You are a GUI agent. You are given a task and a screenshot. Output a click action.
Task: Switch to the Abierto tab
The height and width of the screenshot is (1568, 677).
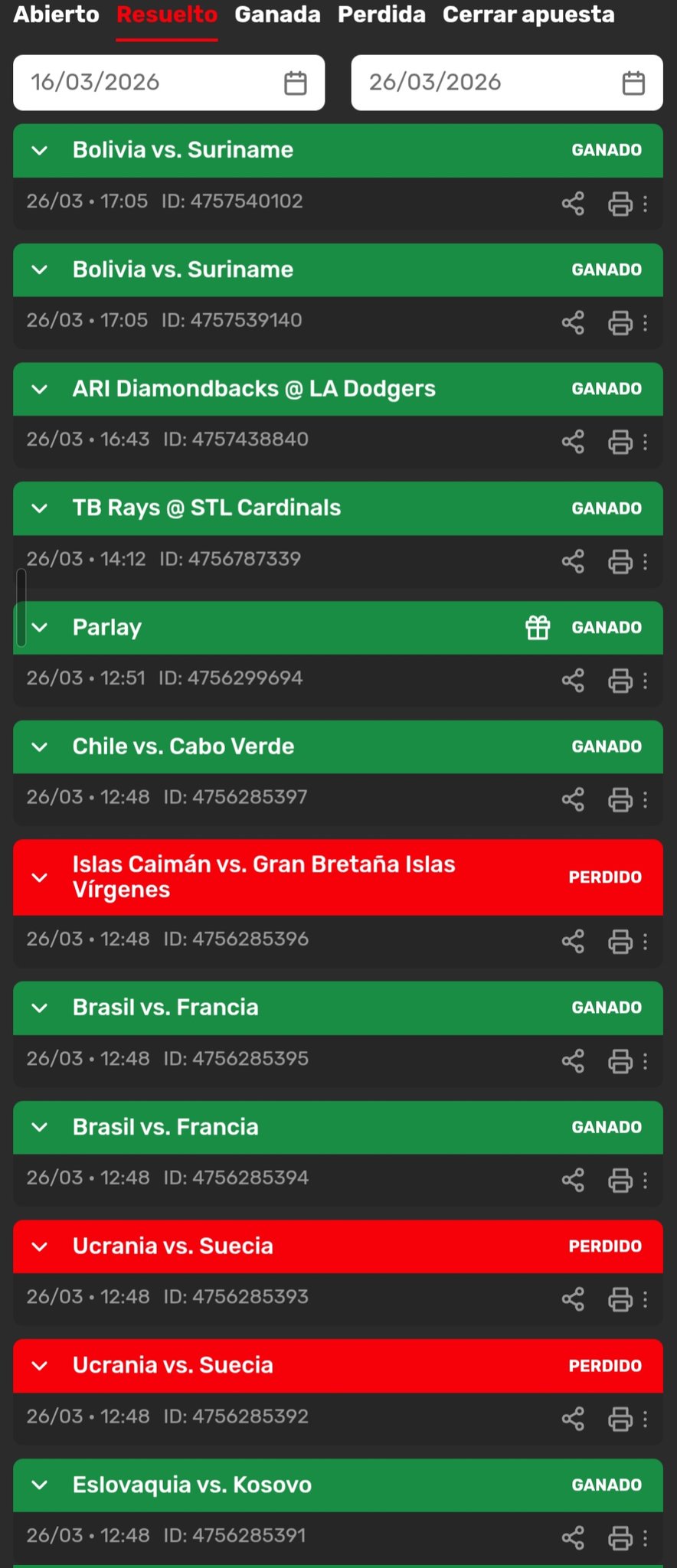point(56,15)
